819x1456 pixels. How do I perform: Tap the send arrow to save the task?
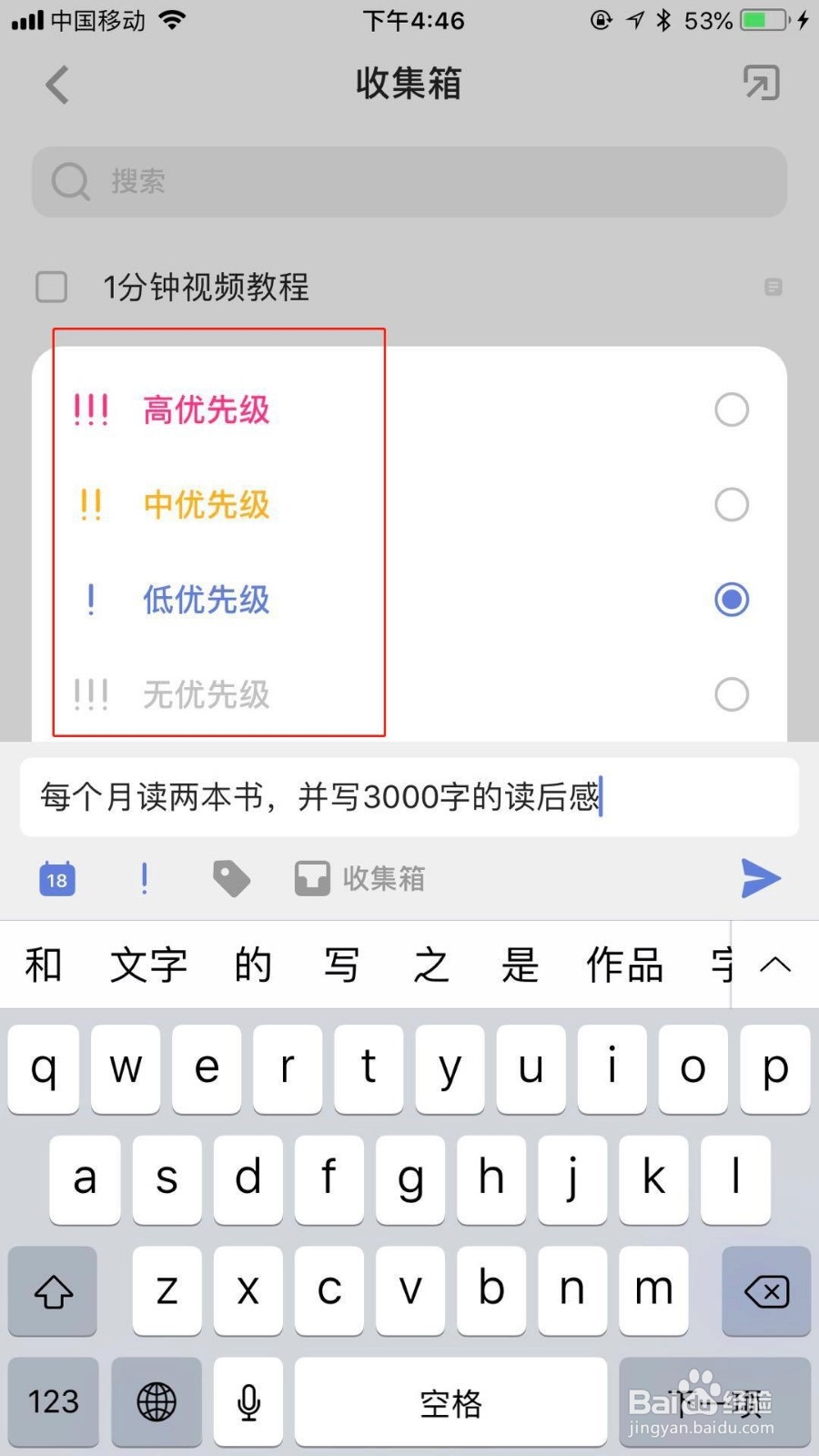(761, 878)
